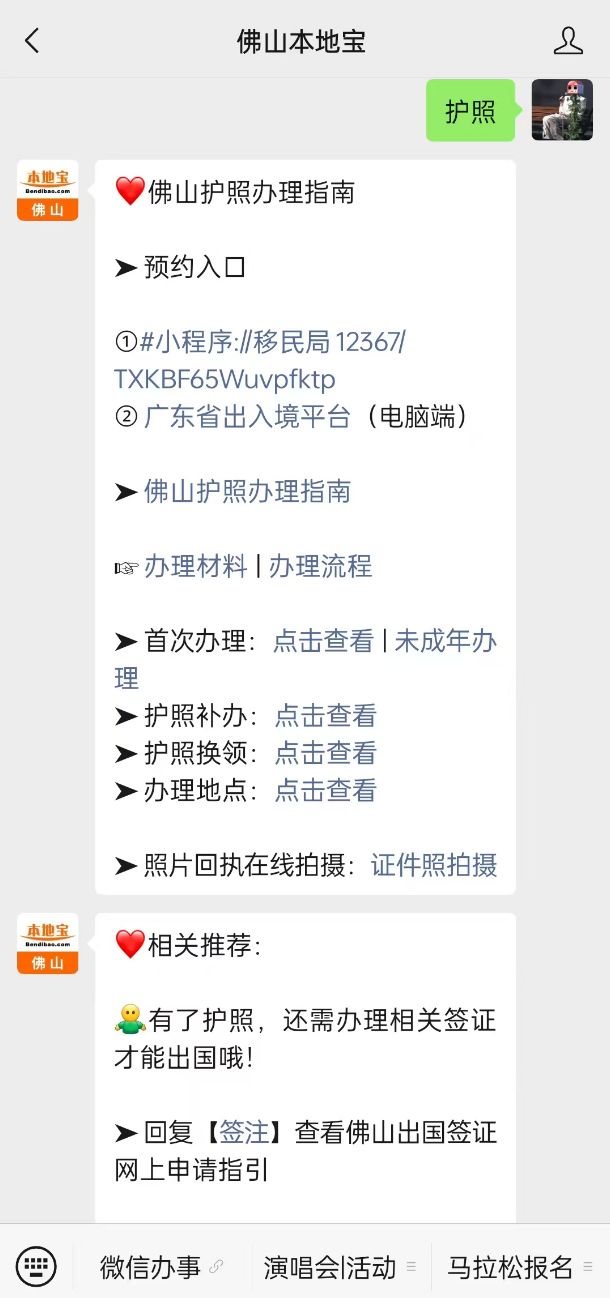Screen dimensions: 610x1298
Task: Tap the 佛山本地宝 avatar beside 佛山护照办理指南
Action: pyautogui.click(x=47, y=190)
